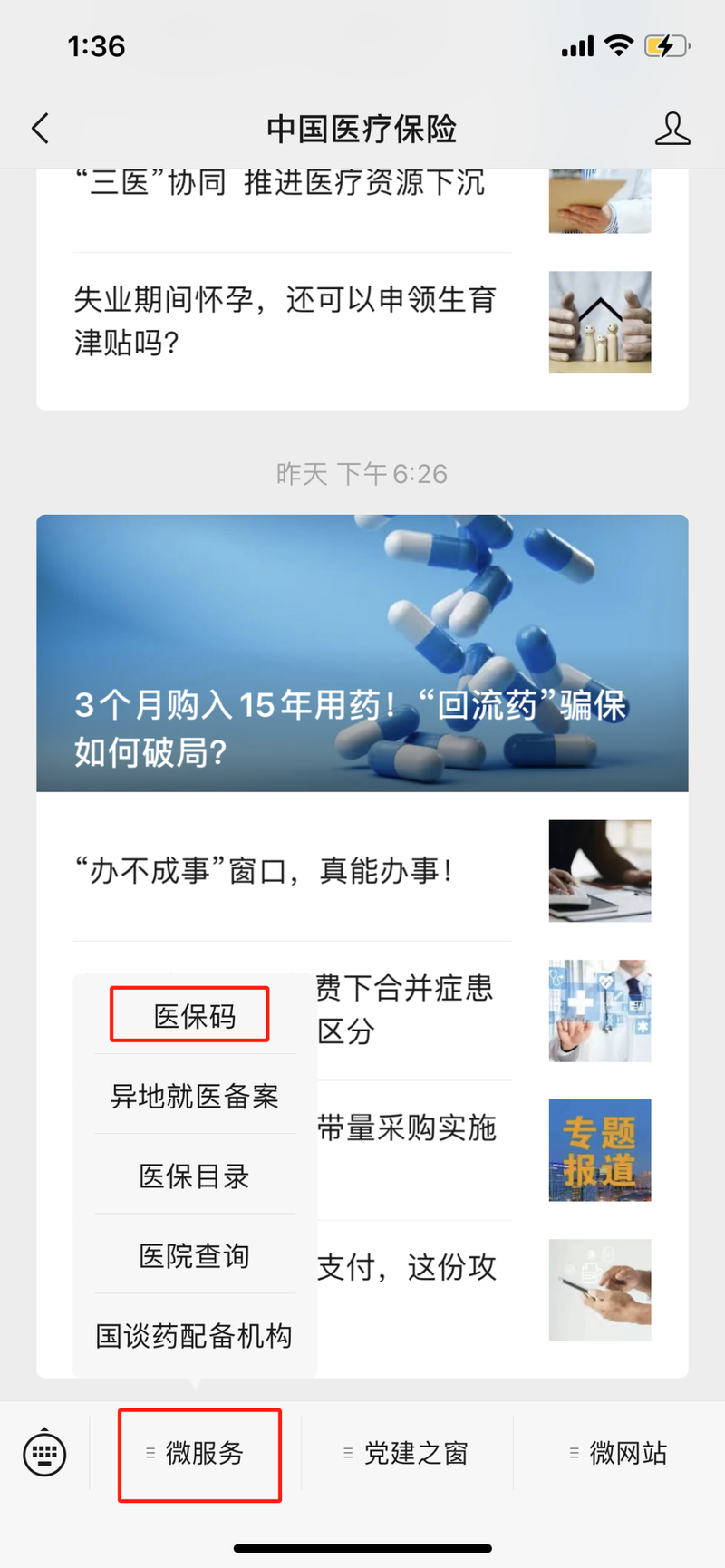
Task: Open the account profile icon top right
Action: coord(672,129)
